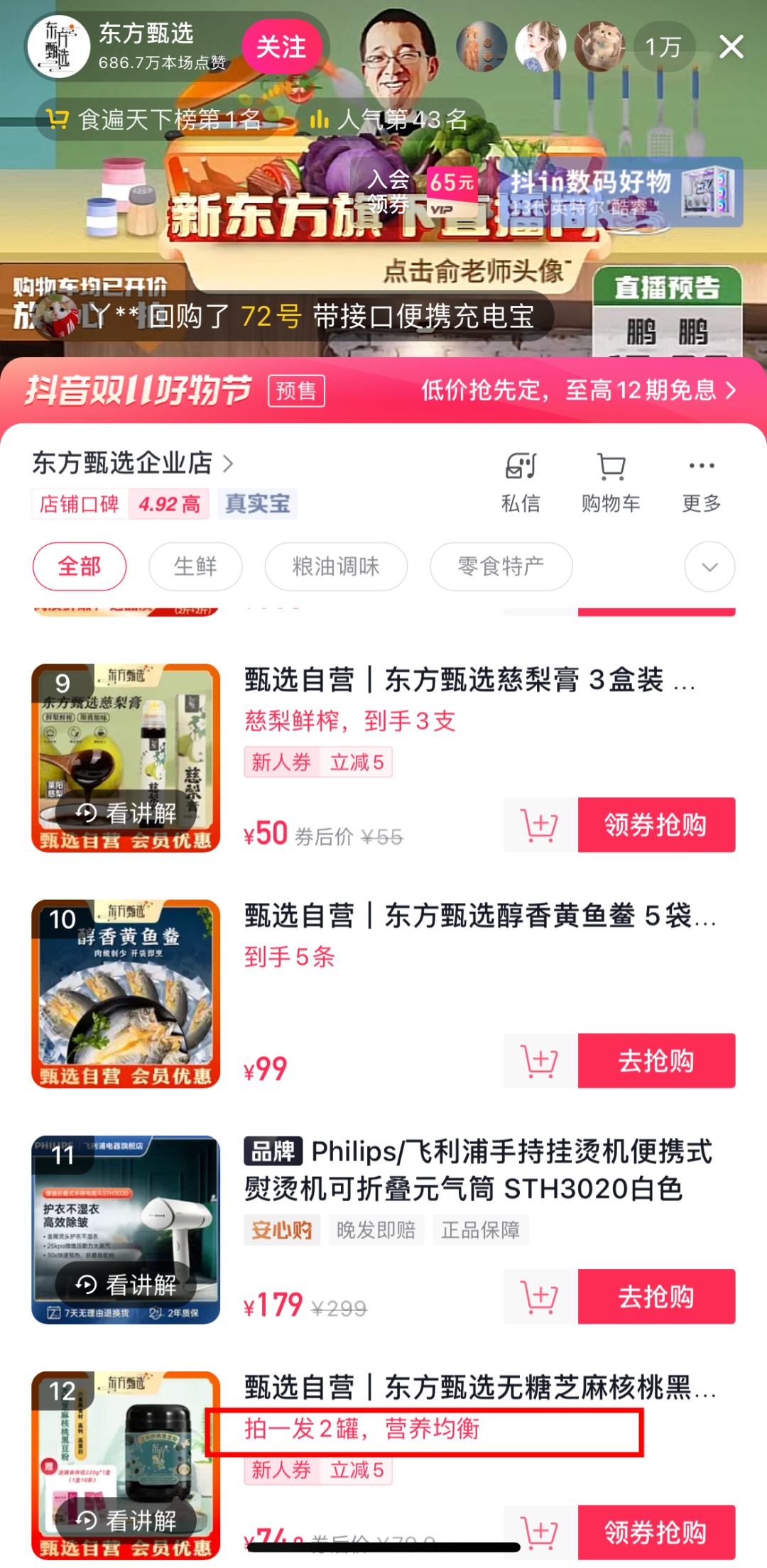Image resolution: width=767 pixels, height=1568 pixels.
Task: Tap 领券抢购 for 慈梨膏 3盒装
Action: coord(656,825)
